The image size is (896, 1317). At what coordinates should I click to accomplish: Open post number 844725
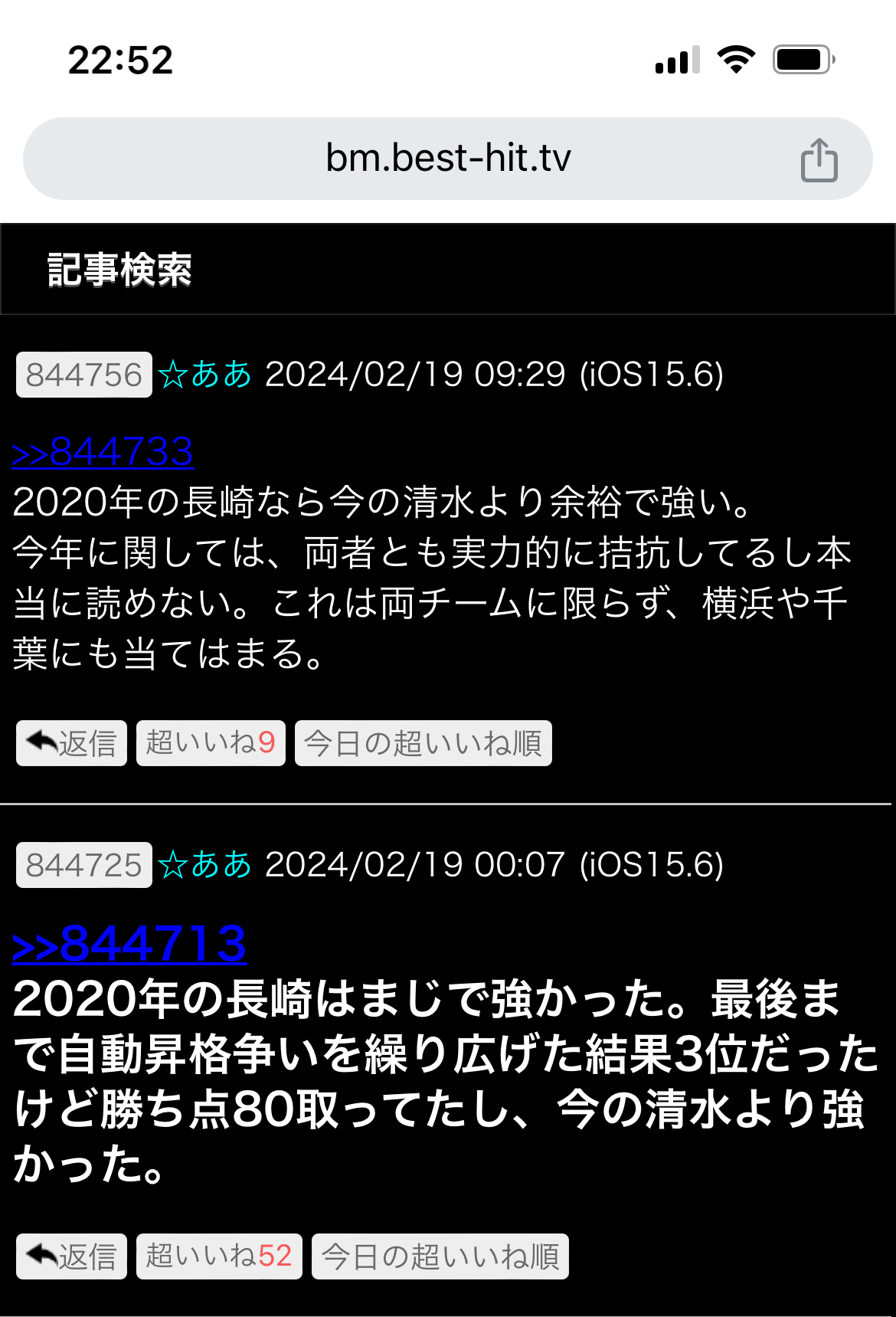click(84, 865)
